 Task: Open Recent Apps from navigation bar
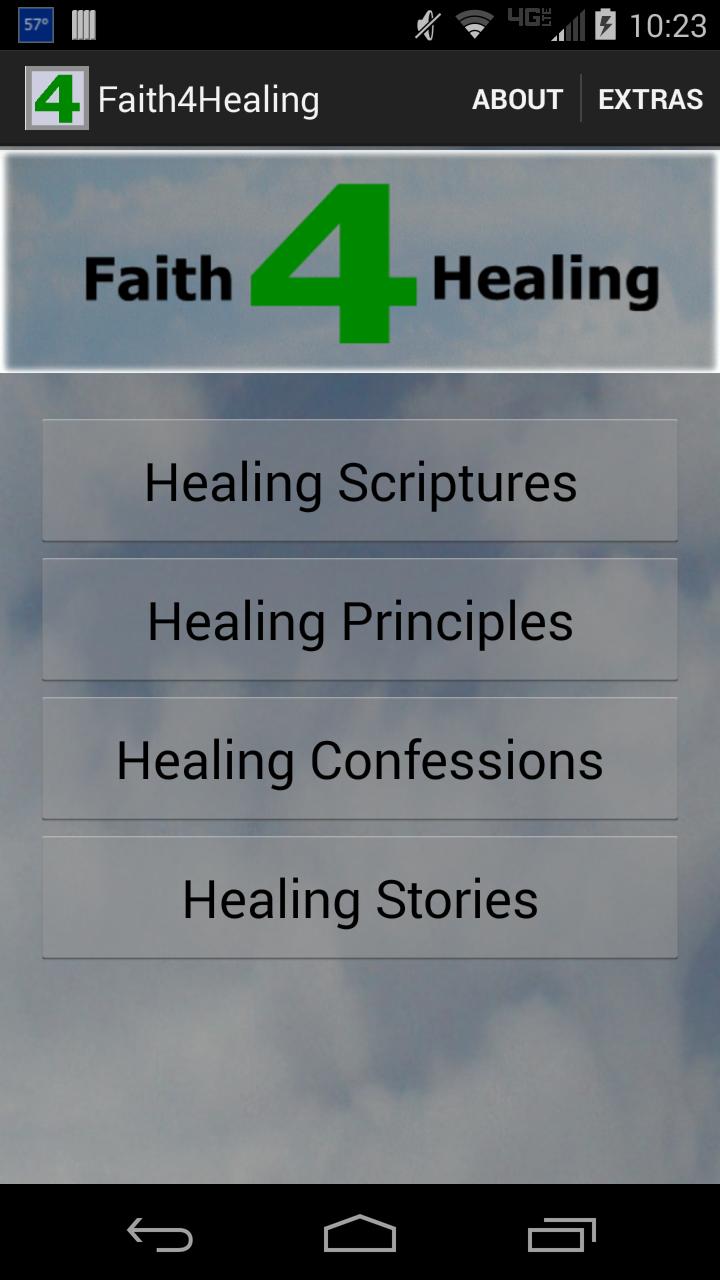click(560, 1236)
